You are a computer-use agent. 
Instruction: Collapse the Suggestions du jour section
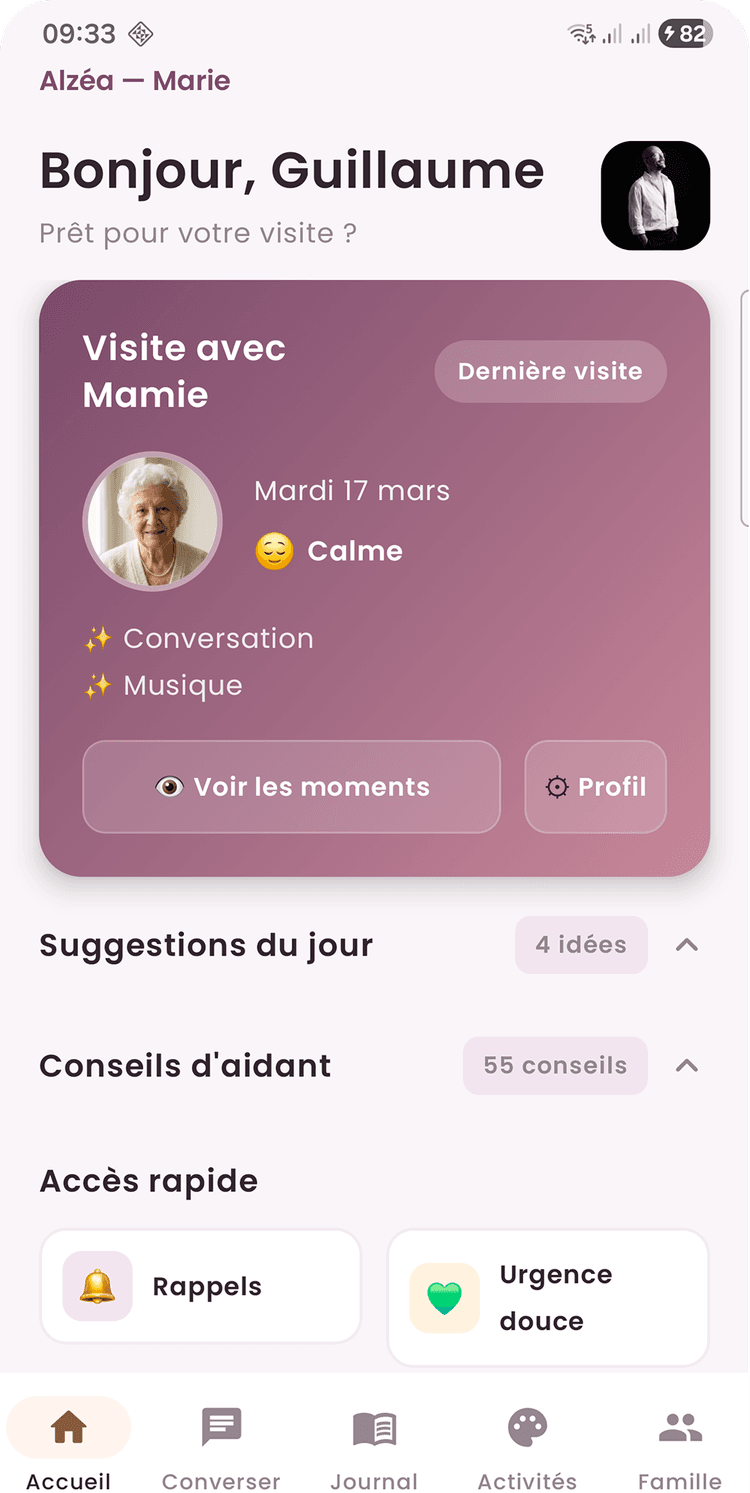pyautogui.click(x=687, y=944)
